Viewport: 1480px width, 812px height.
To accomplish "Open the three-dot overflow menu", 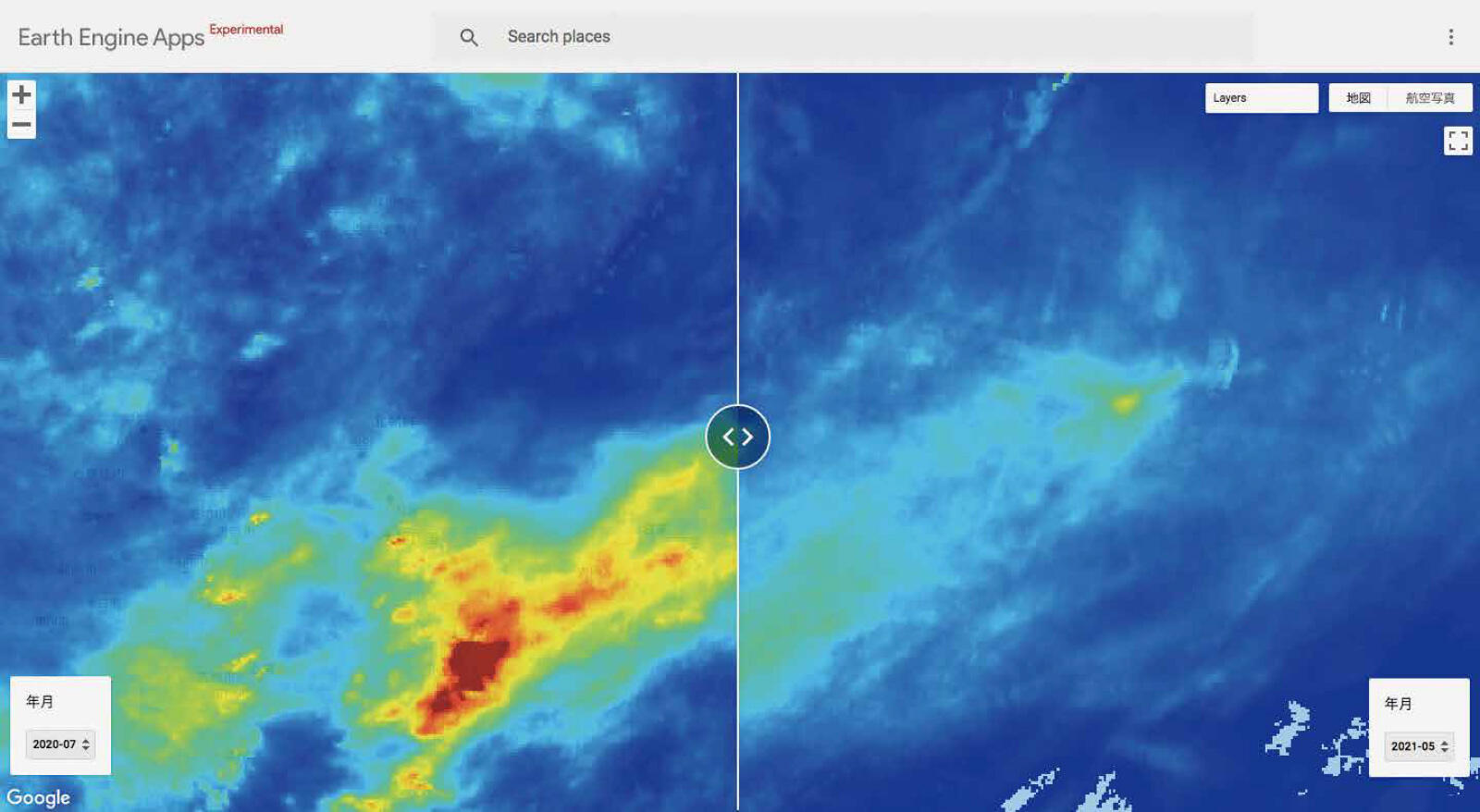I will [1450, 37].
